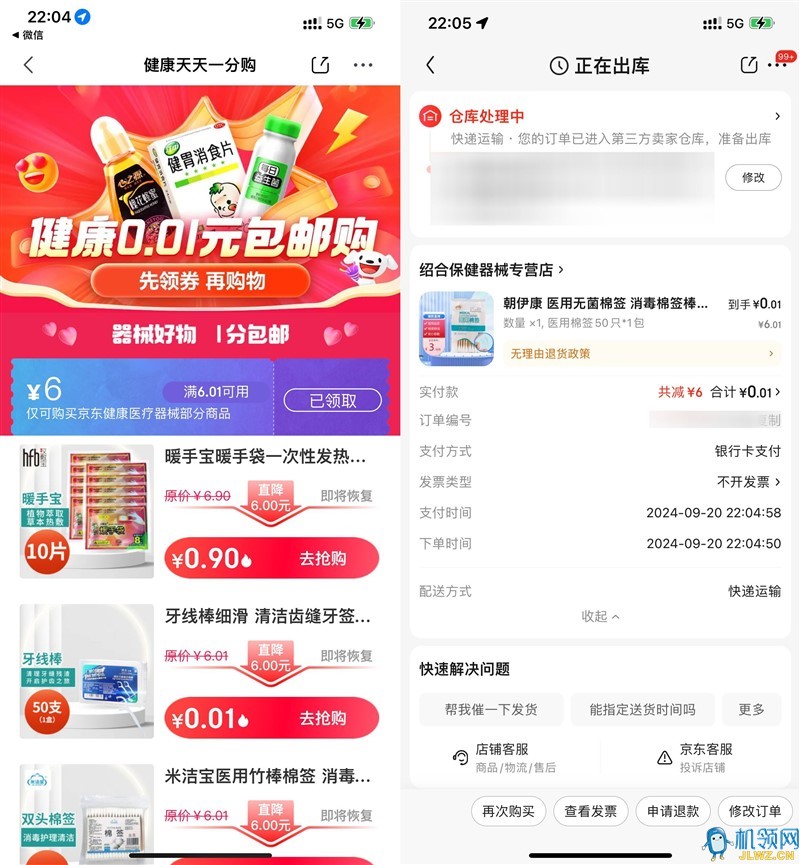Contact 店铺客服
800x865 pixels.
(500, 757)
